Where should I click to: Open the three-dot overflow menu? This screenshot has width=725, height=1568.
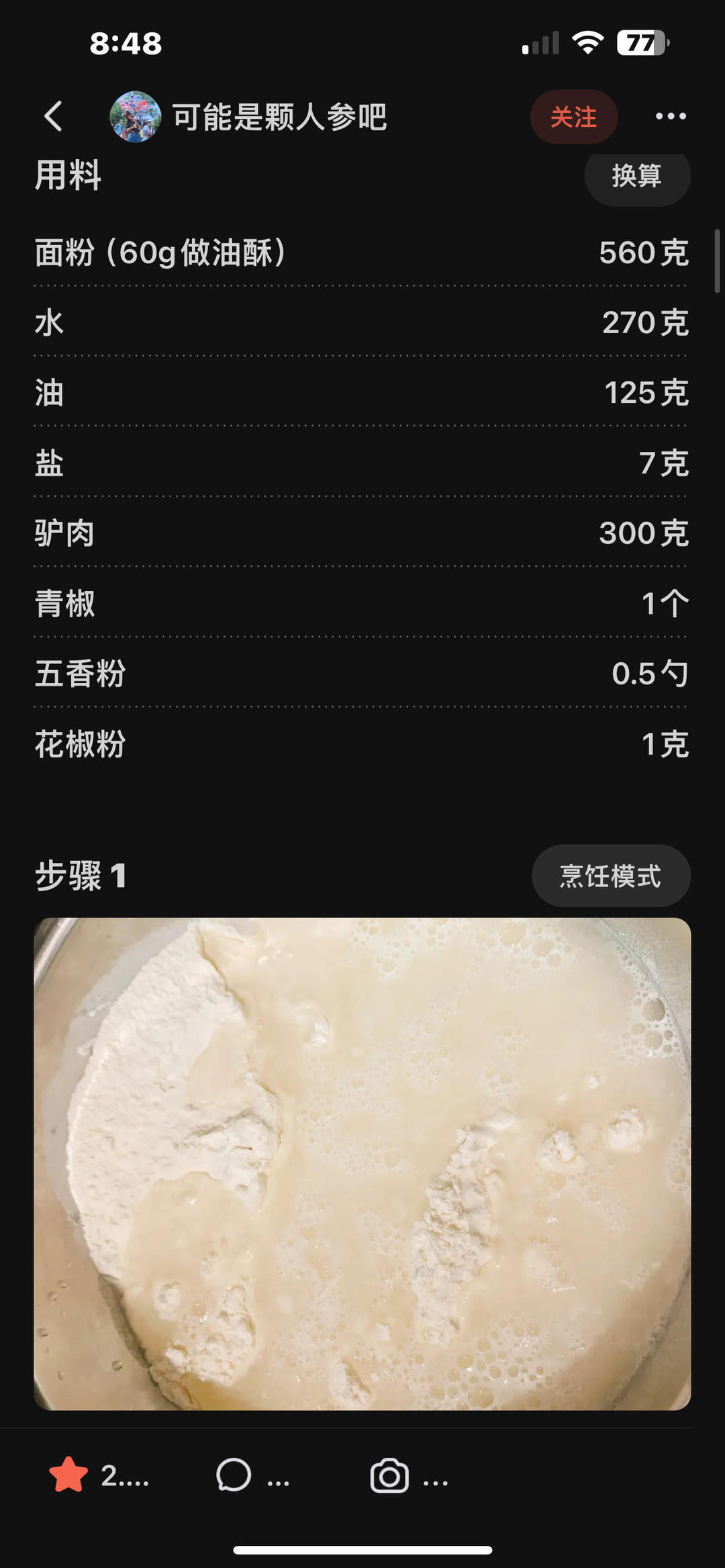coord(671,117)
